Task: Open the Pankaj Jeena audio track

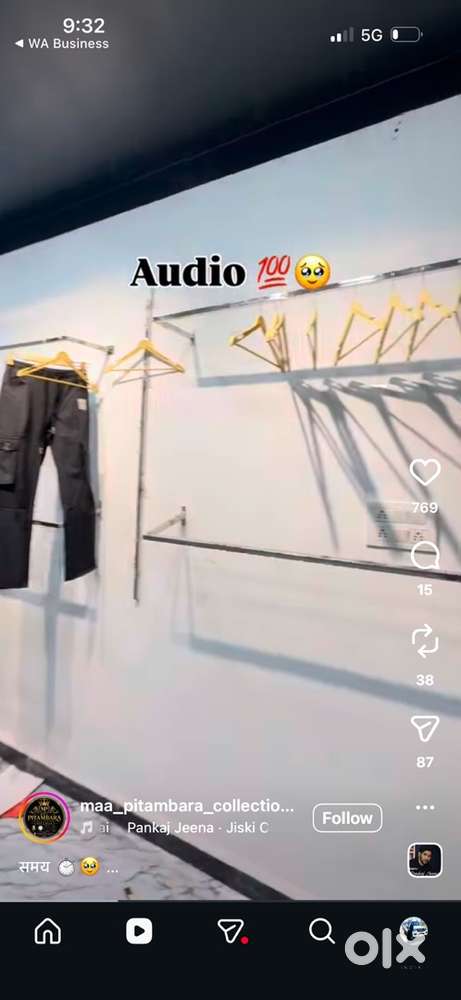Action: (197, 828)
